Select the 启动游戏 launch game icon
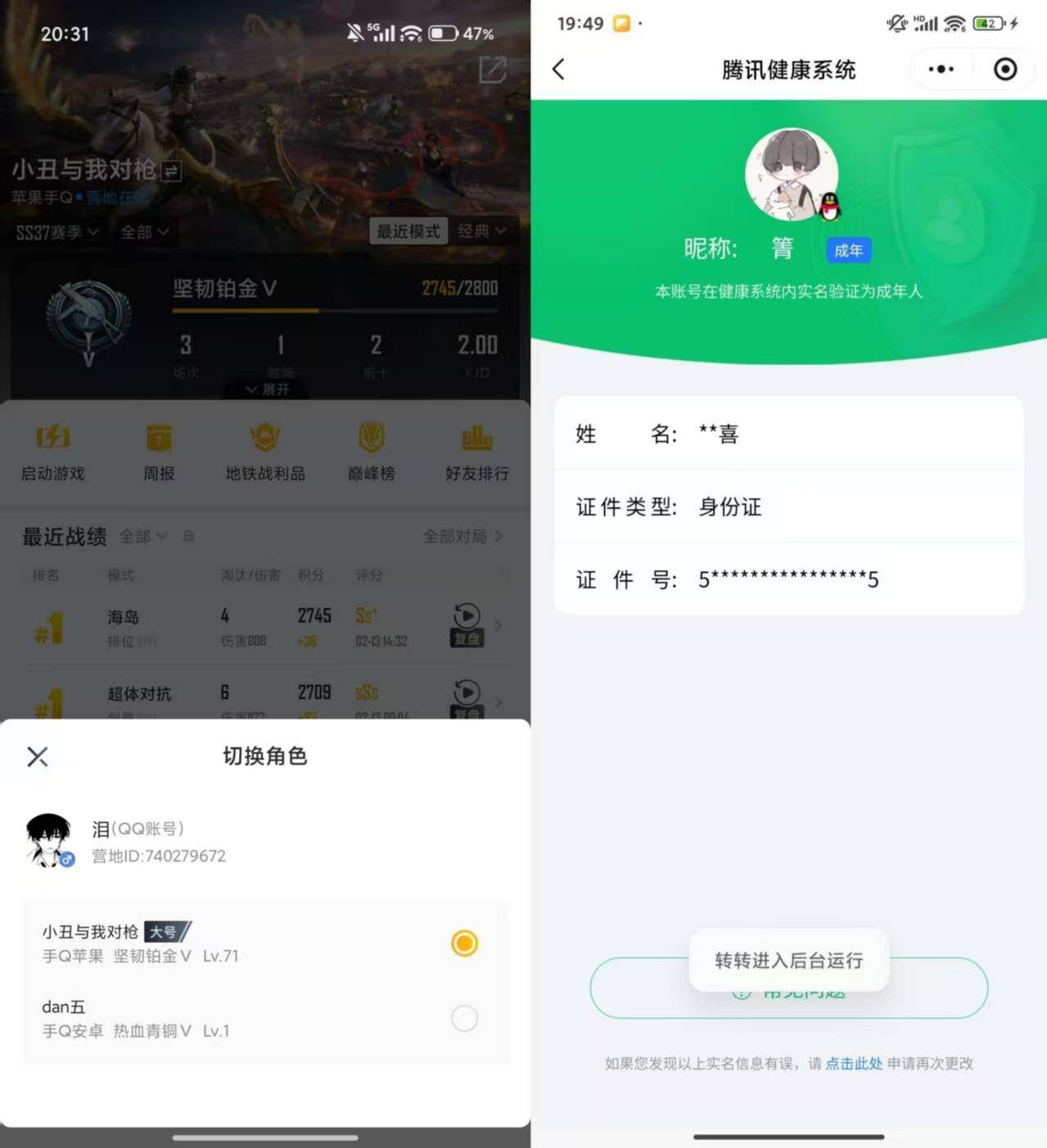Image resolution: width=1047 pixels, height=1148 pixels. tap(53, 450)
